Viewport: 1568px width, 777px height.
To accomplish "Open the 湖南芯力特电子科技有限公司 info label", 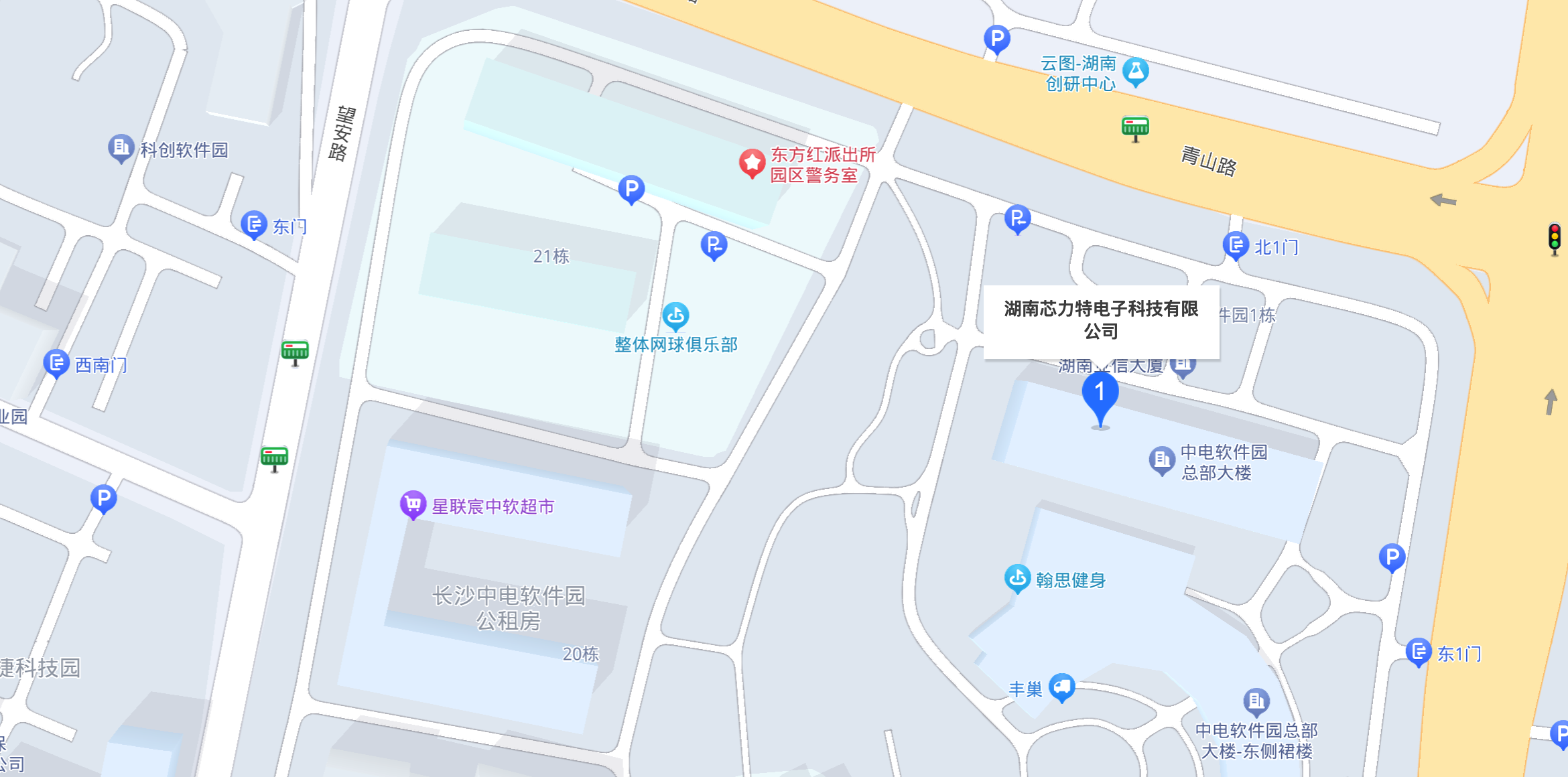I will pyautogui.click(x=1100, y=320).
